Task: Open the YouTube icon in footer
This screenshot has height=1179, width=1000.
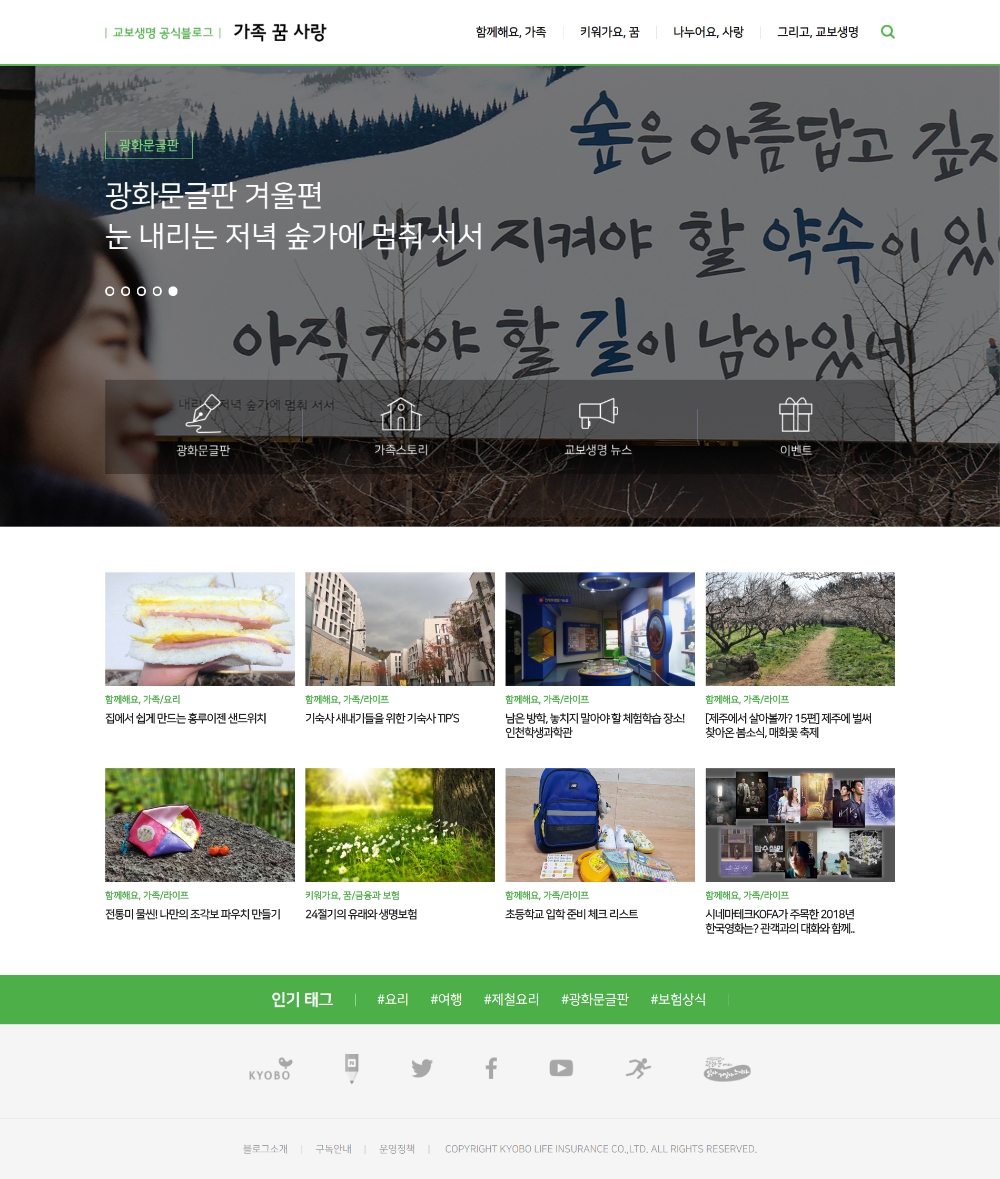Action: click(x=561, y=1068)
